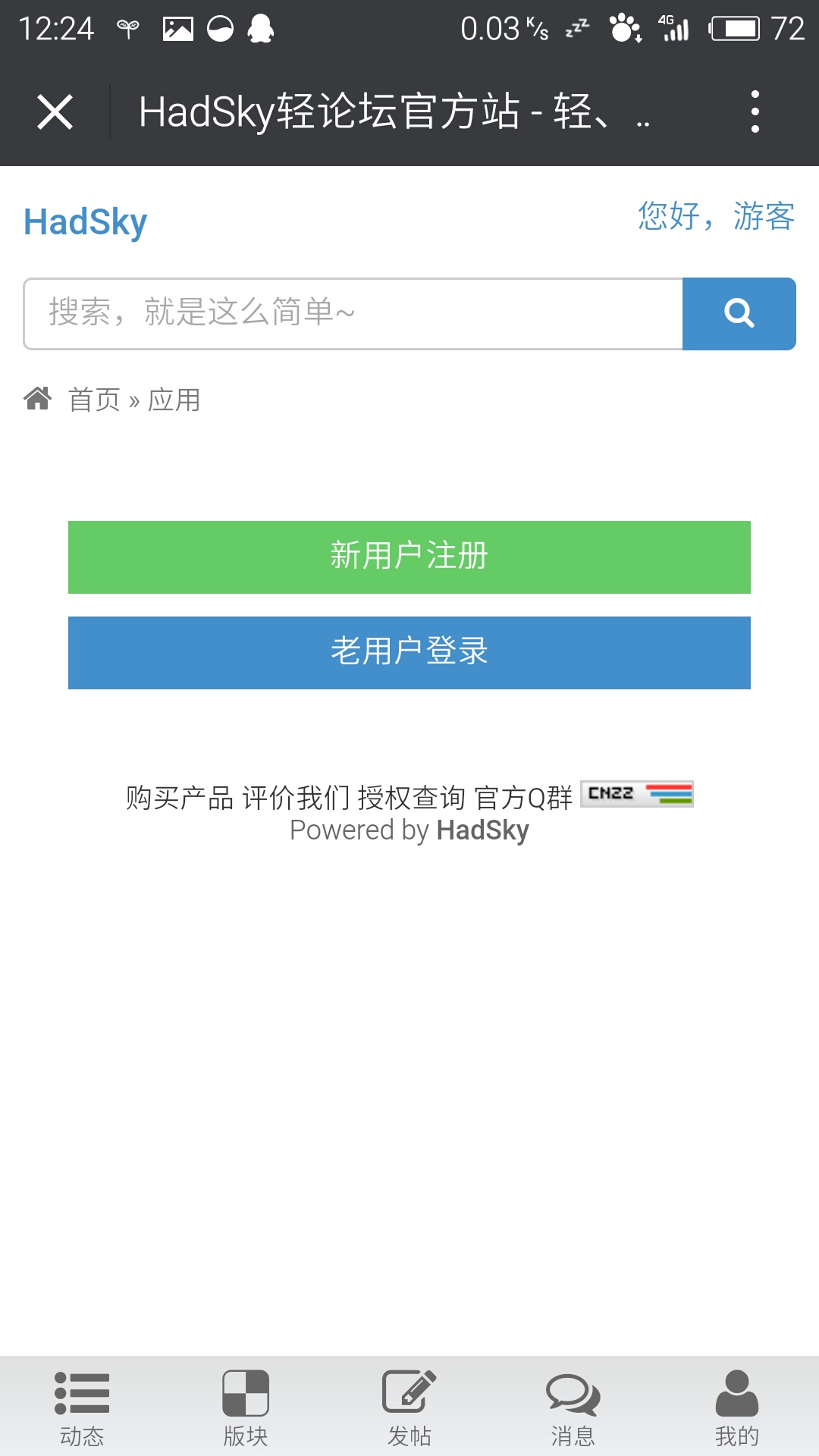Image resolution: width=819 pixels, height=1456 pixels.
Task: Switch to the 动态 tab
Action: (82, 1407)
